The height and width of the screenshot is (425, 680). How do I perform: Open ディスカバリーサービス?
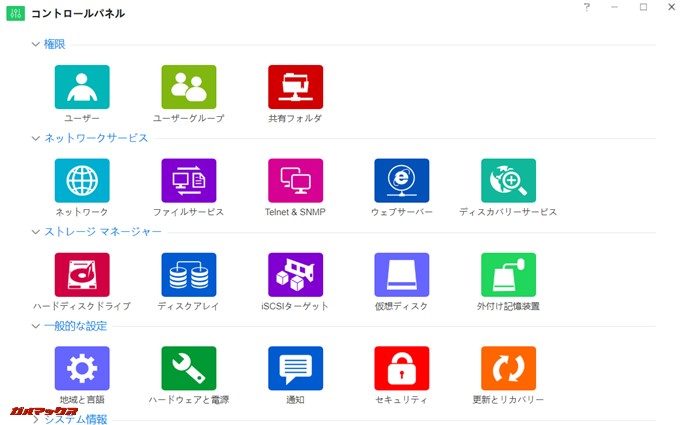508,181
